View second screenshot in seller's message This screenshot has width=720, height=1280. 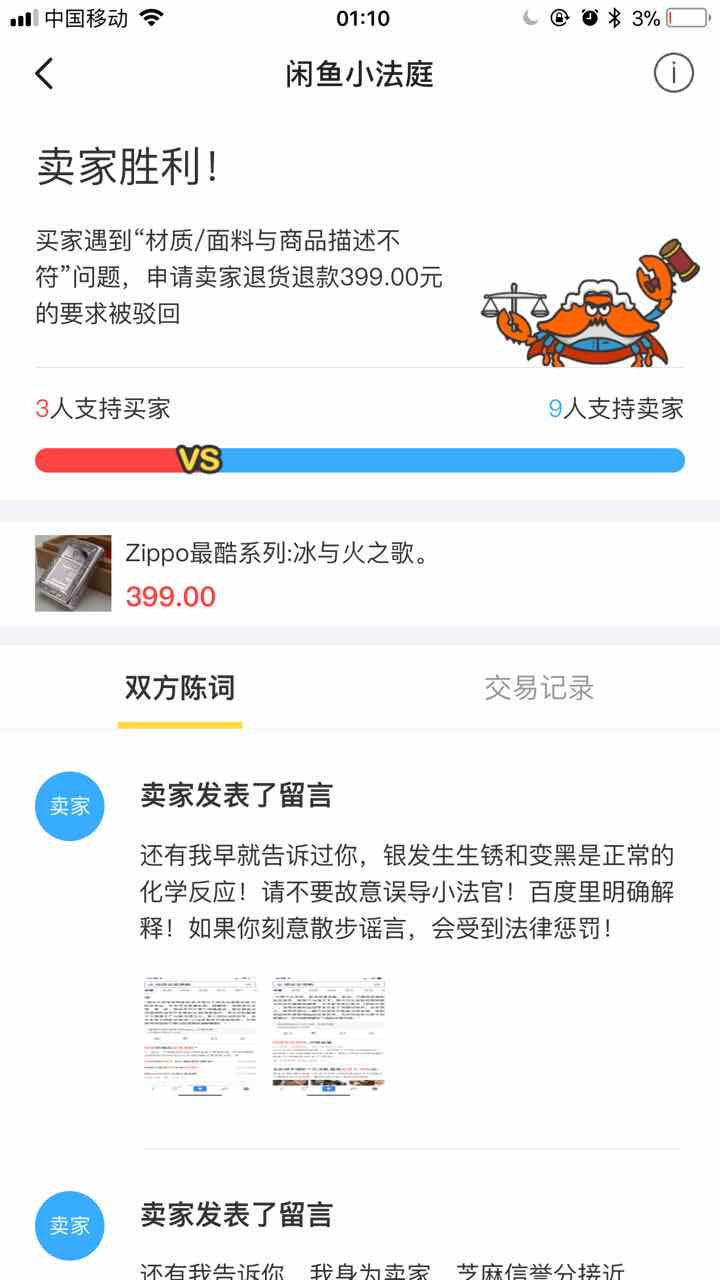click(328, 1034)
